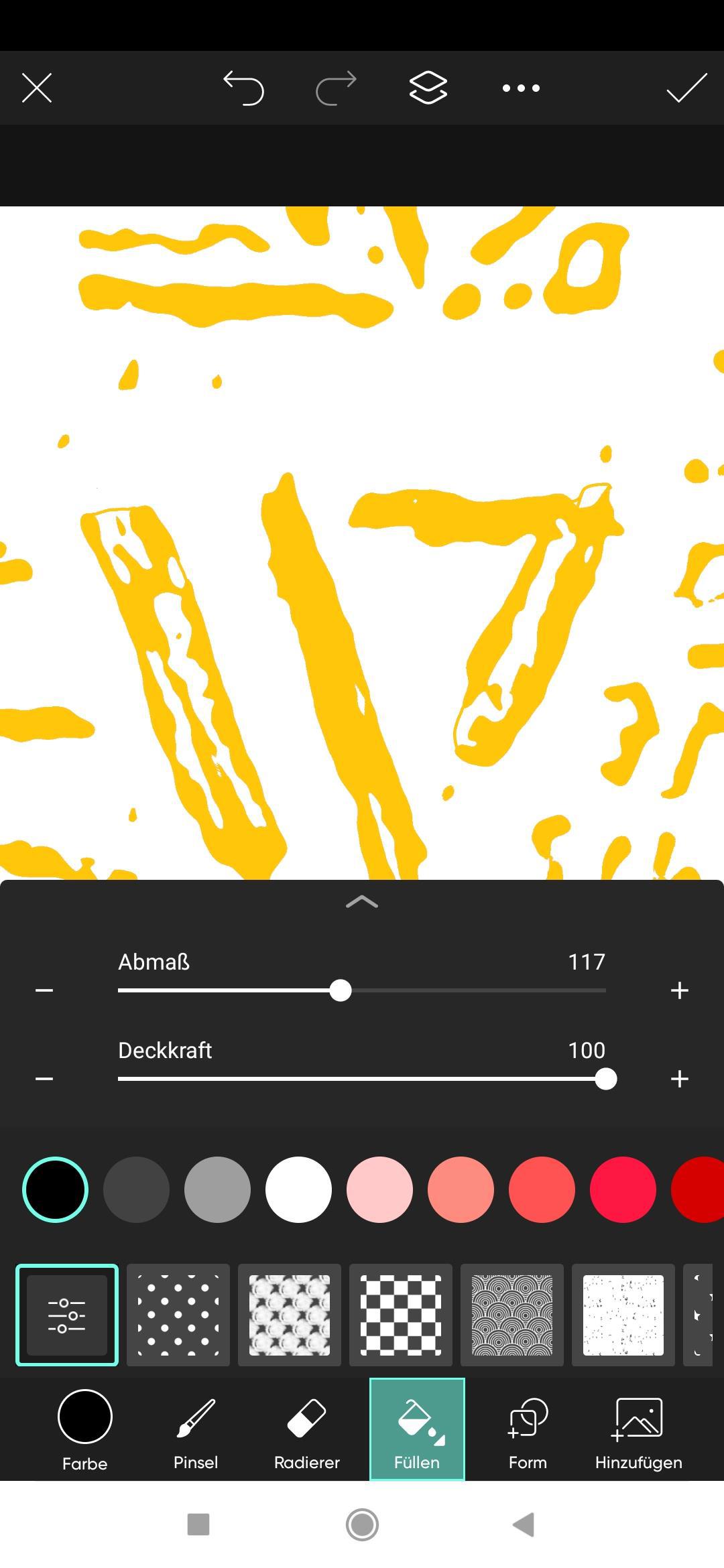This screenshot has width=724, height=1568.
Task: Undo the last action
Action: pos(243,88)
